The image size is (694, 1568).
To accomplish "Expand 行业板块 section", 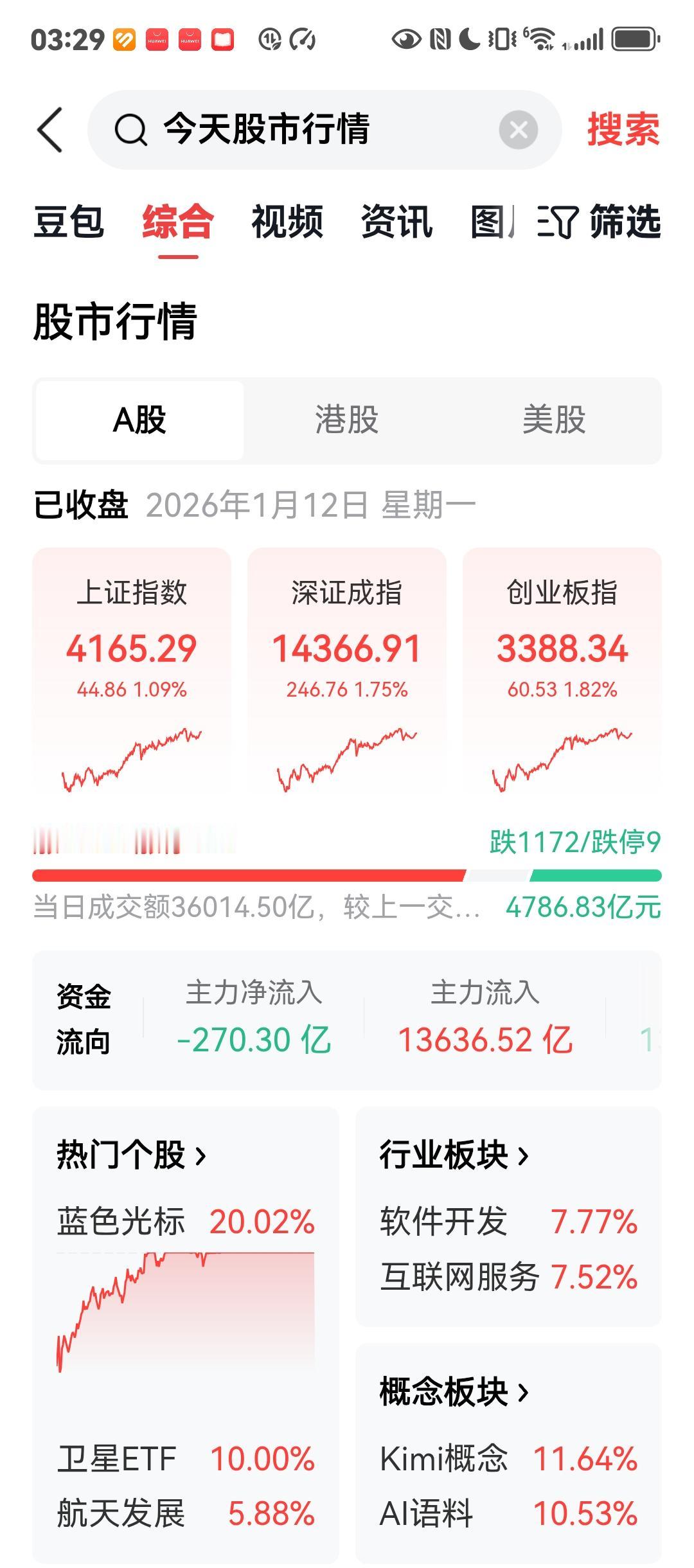I will pyautogui.click(x=453, y=1154).
